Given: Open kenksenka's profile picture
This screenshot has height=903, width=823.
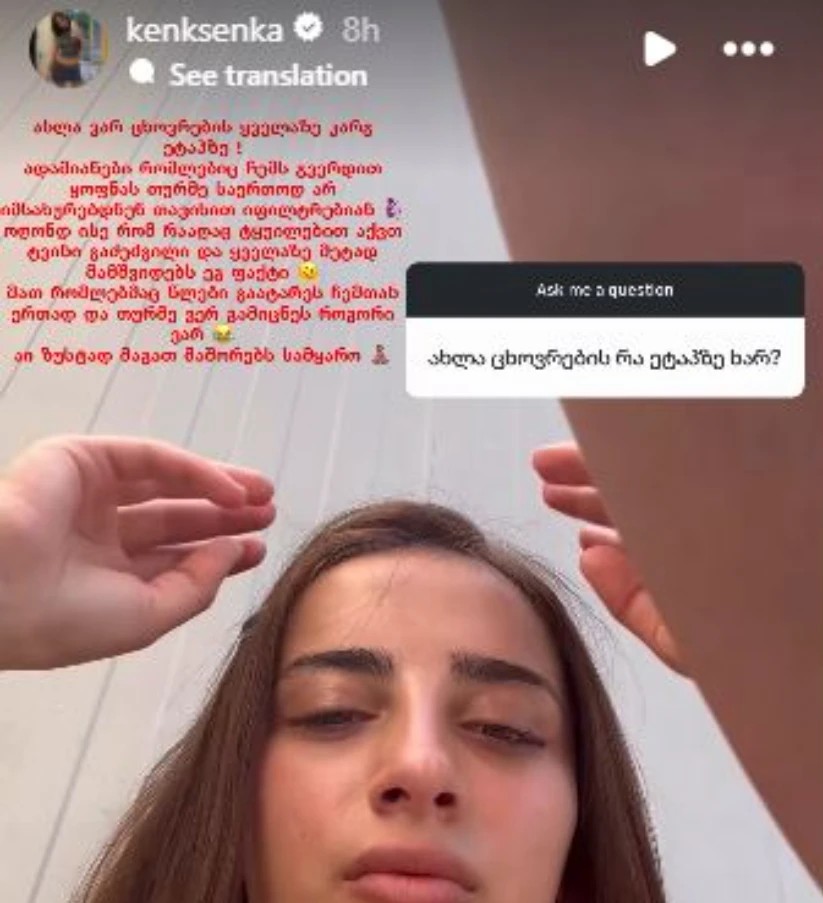Looking at the screenshot, I should (68, 48).
